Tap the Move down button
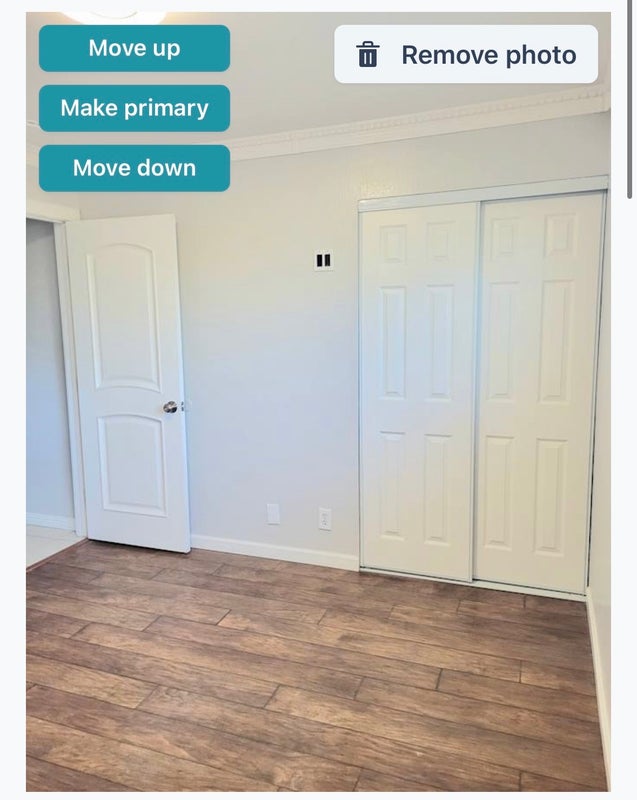Image resolution: width=637 pixels, height=800 pixels. click(134, 168)
